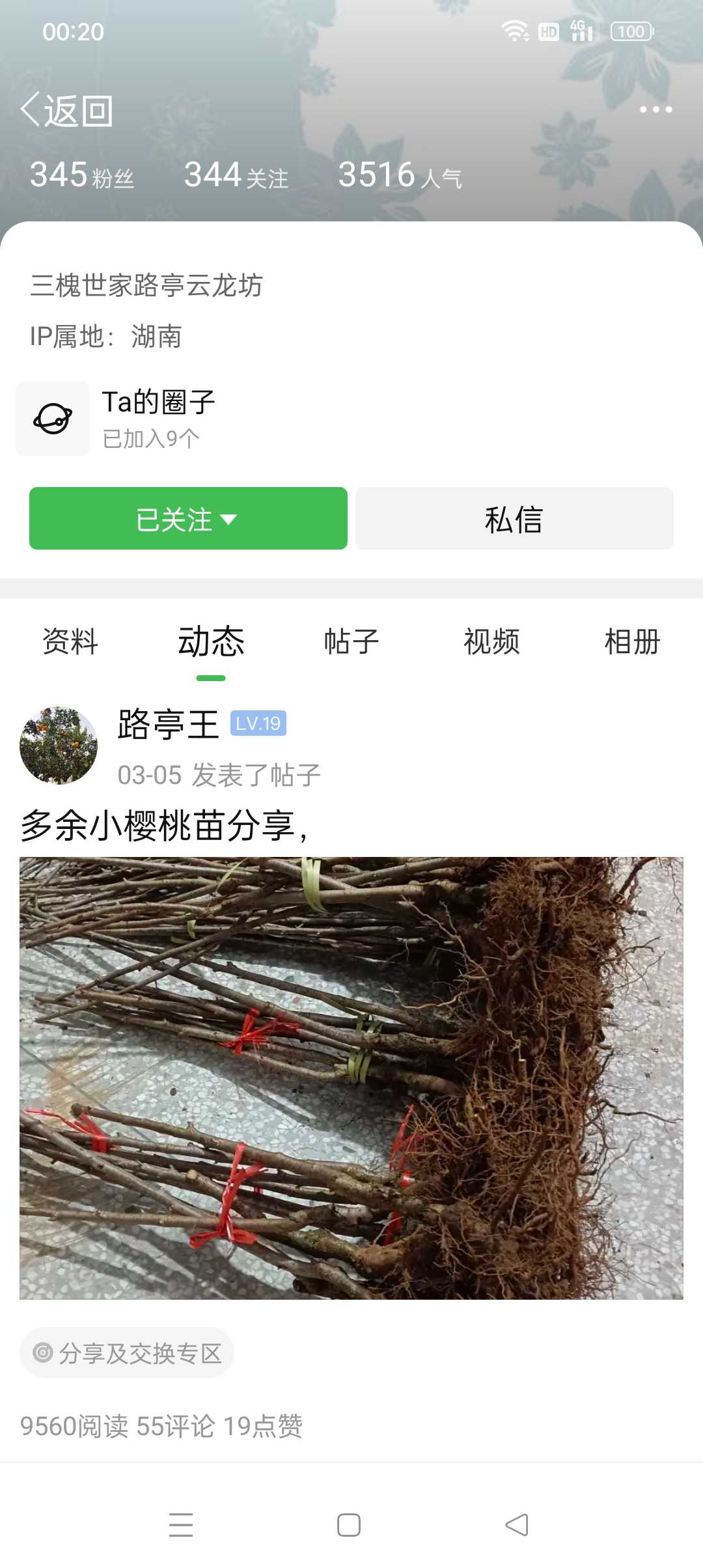Tap the 返回 back button
Image resolution: width=703 pixels, height=1568 pixels.
tap(67, 110)
